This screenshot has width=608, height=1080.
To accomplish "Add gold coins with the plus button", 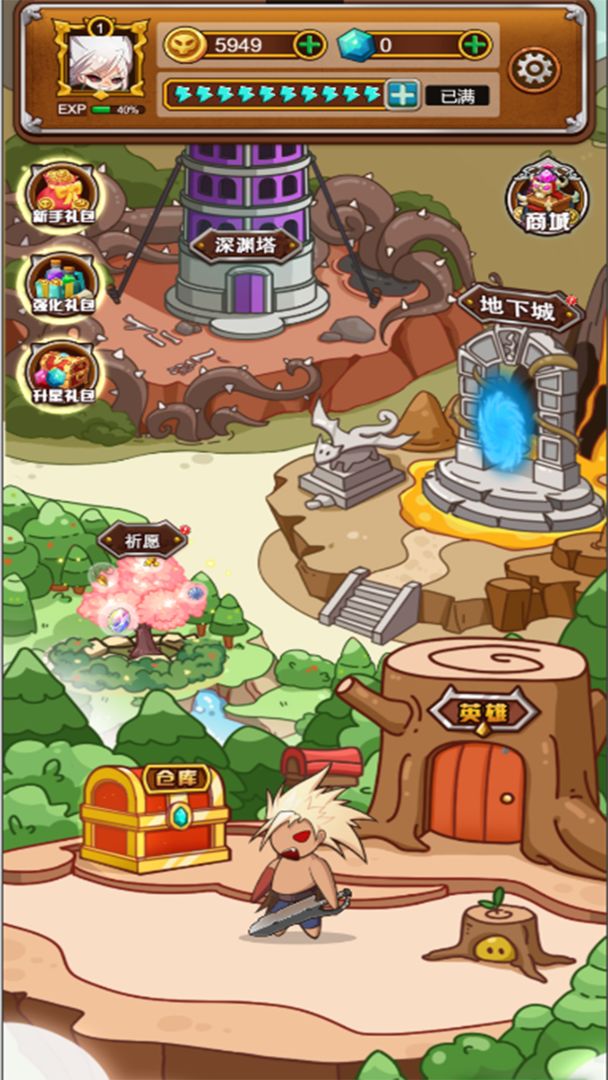I will 310,45.
